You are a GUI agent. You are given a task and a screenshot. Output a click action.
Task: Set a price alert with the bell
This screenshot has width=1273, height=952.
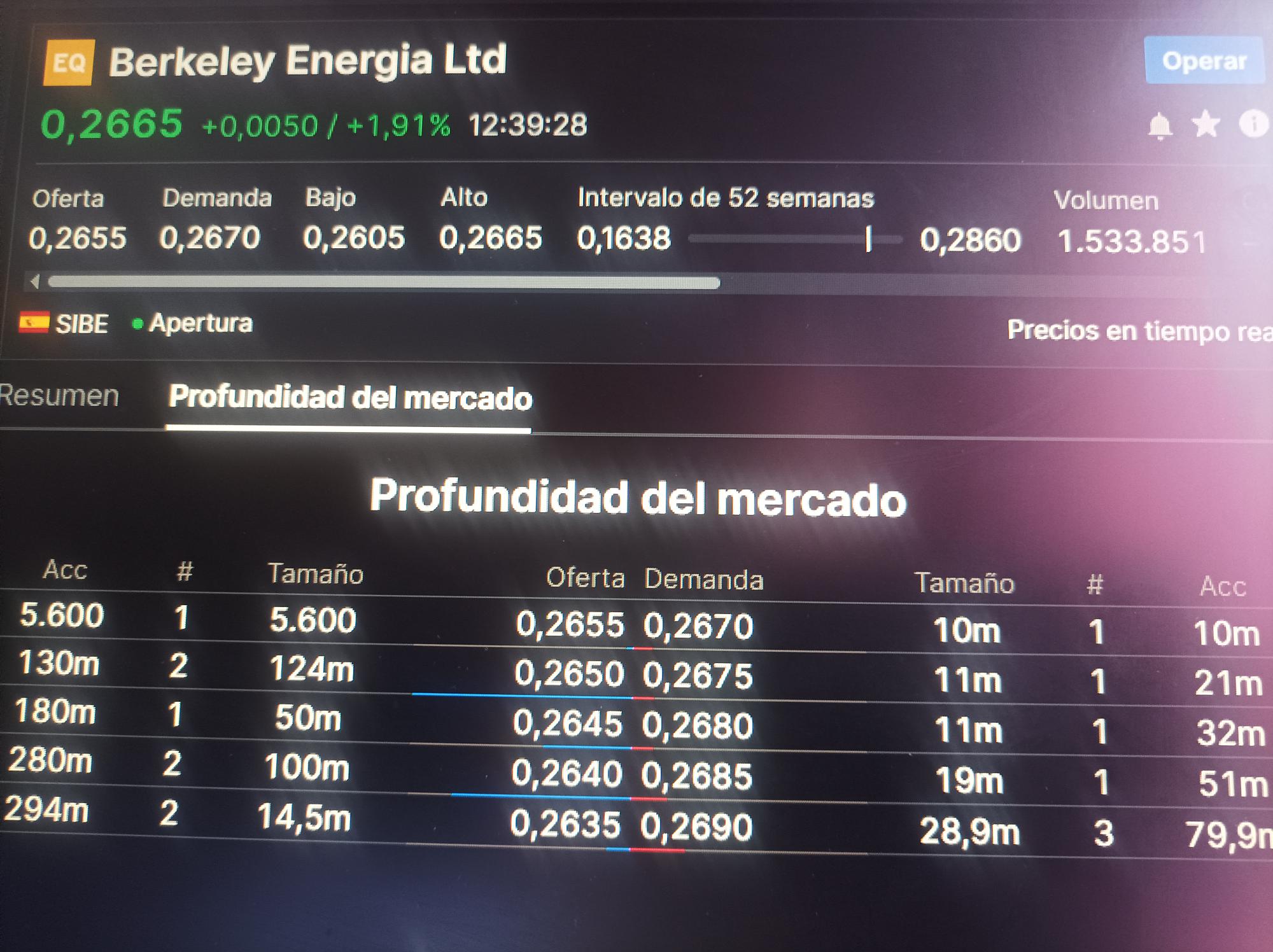pyautogui.click(x=1160, y=125)
